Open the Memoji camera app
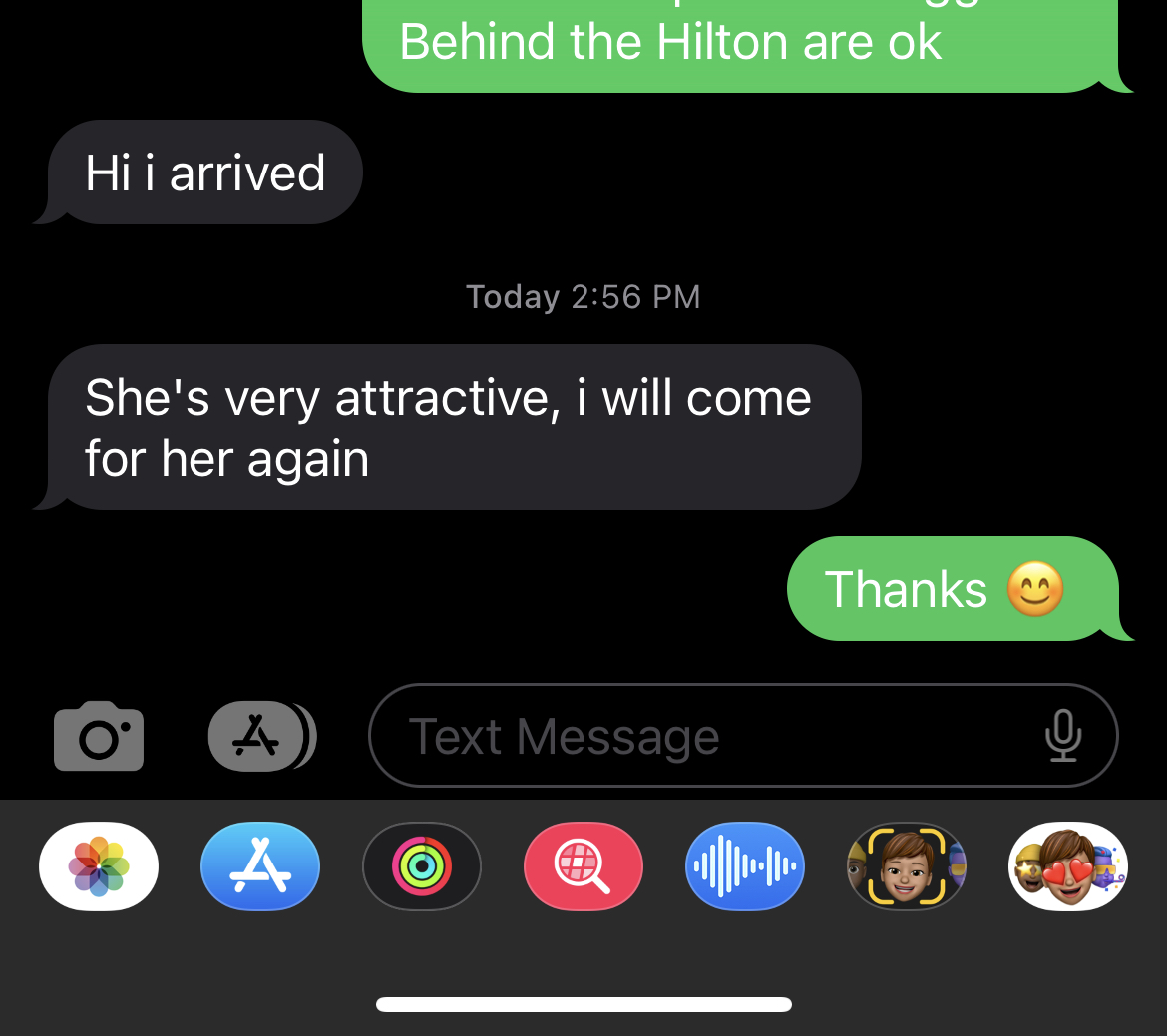The height and width of the screenshot is (1036, 1167). point(906,865)
